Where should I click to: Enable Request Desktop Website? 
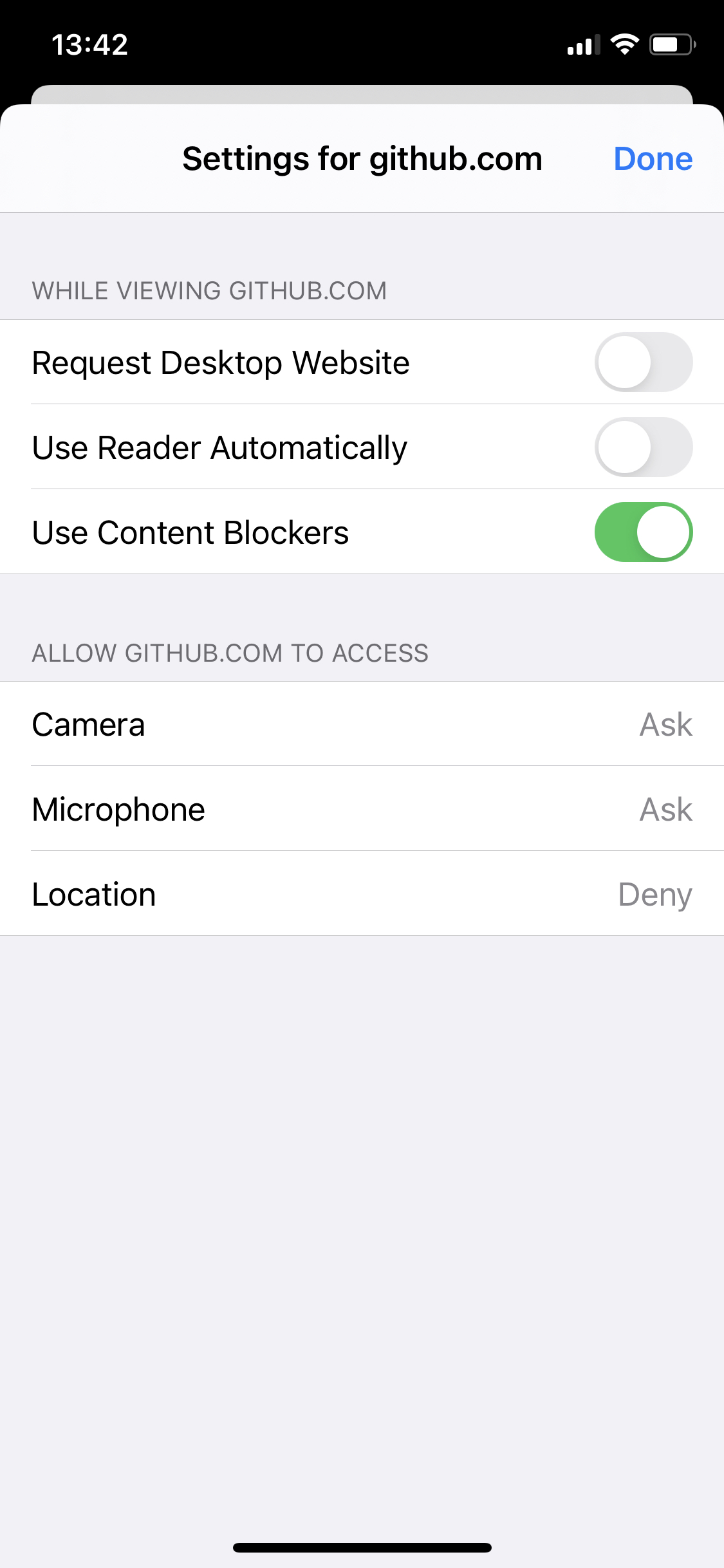click(644, 362)
